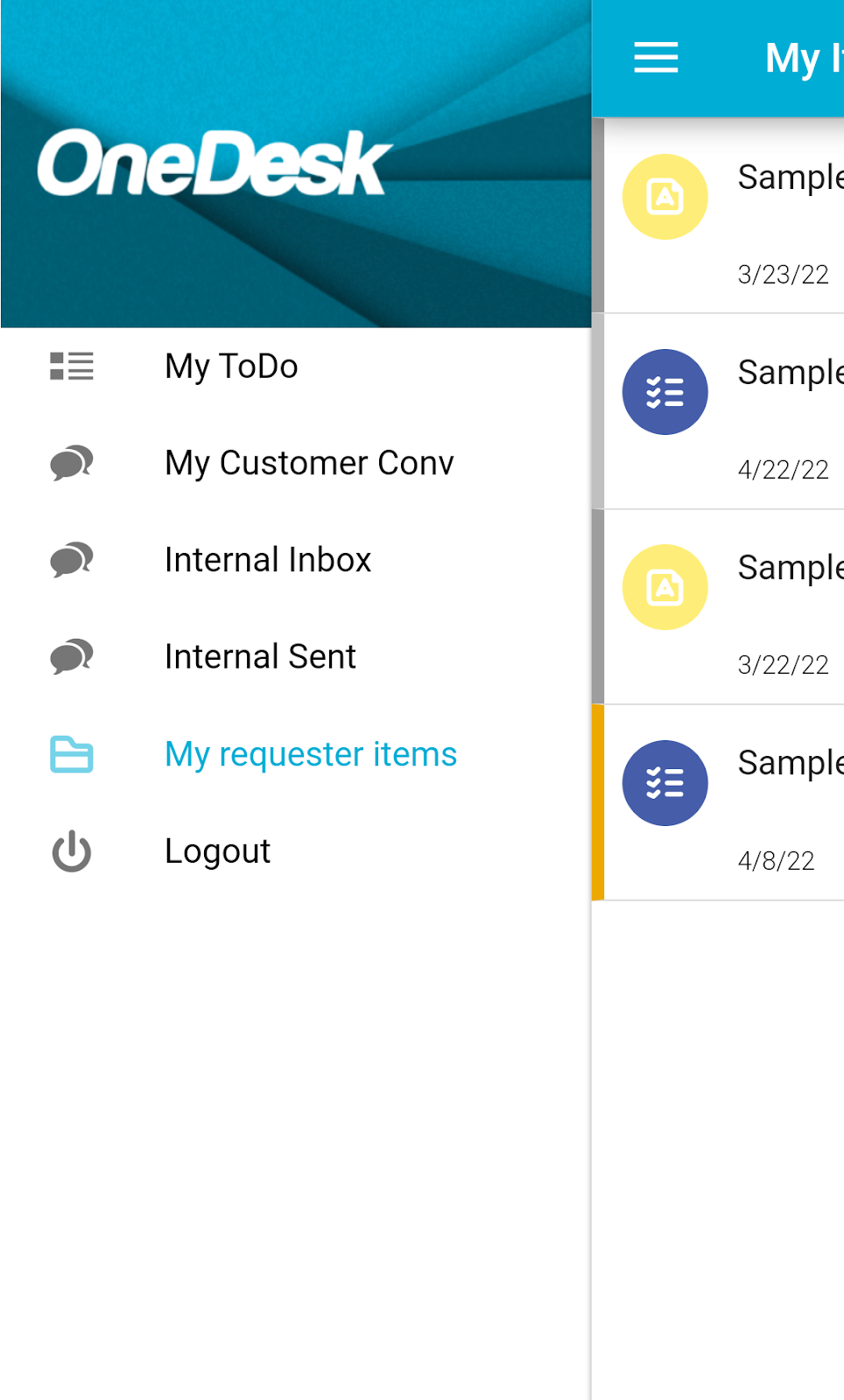
Task: Open My ToDo from the drawer
Action: coord(231,367)
